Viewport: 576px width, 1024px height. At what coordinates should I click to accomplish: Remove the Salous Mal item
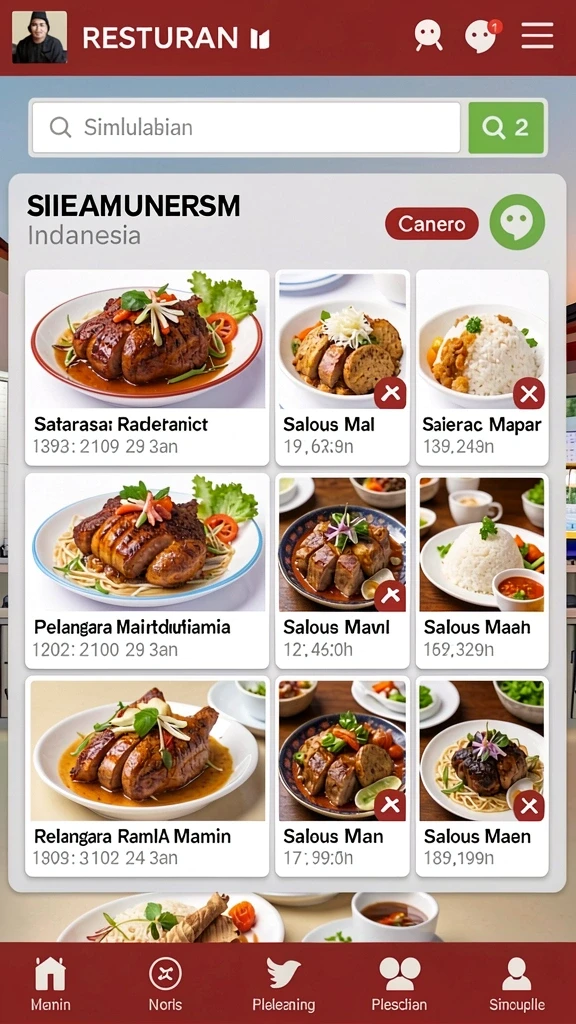(x=390, y=393)
